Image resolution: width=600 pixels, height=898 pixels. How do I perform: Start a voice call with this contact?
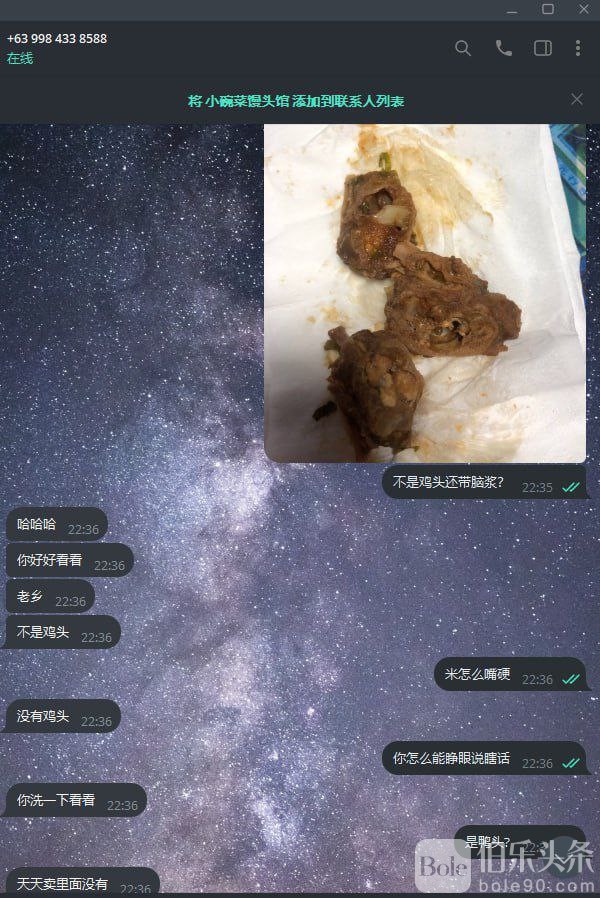click(503, 48)
